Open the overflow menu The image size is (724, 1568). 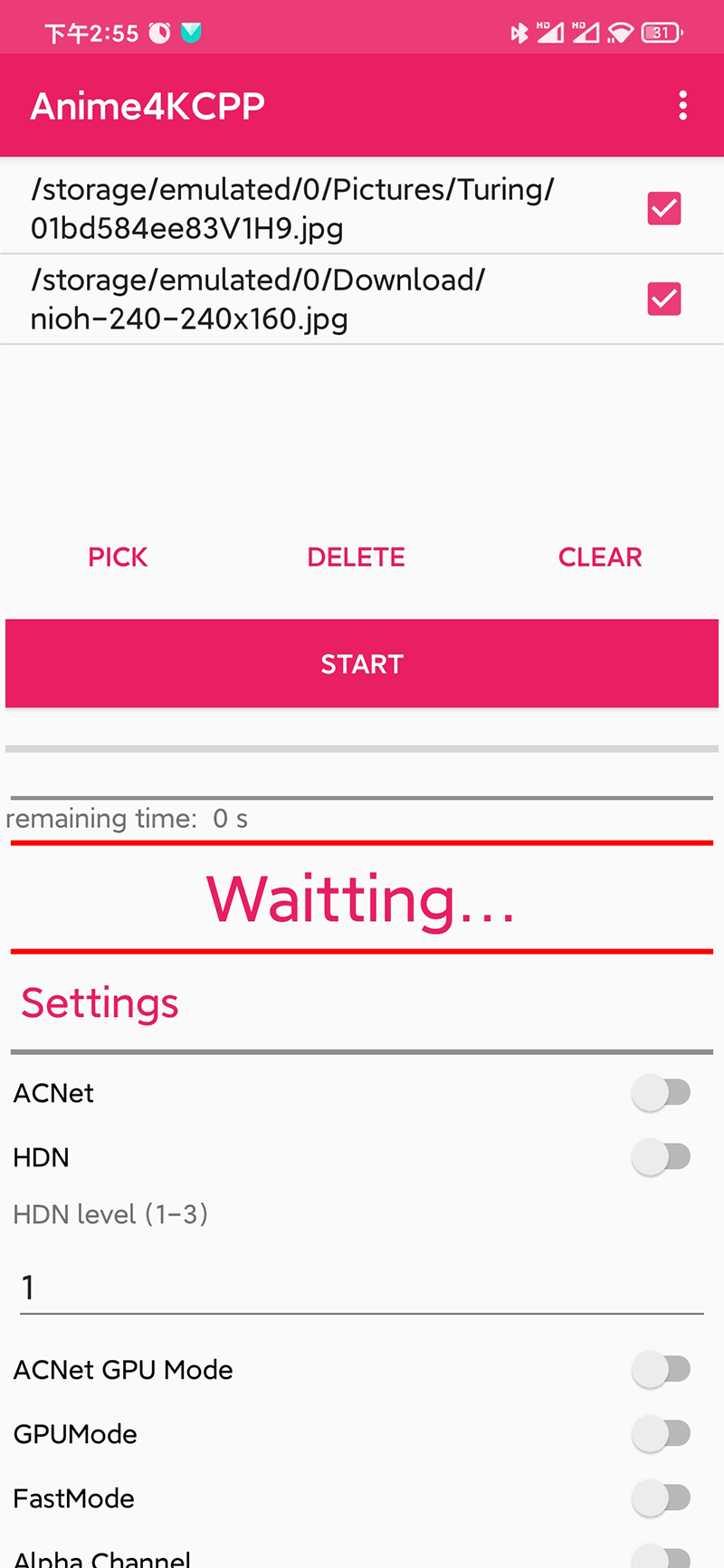point(683,106)
